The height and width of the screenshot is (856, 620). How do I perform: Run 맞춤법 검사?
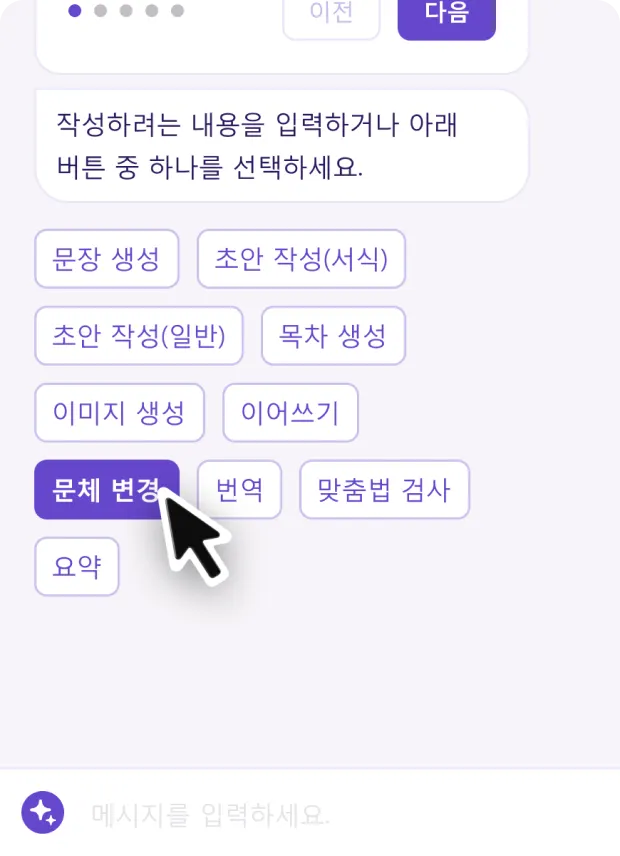384,490
